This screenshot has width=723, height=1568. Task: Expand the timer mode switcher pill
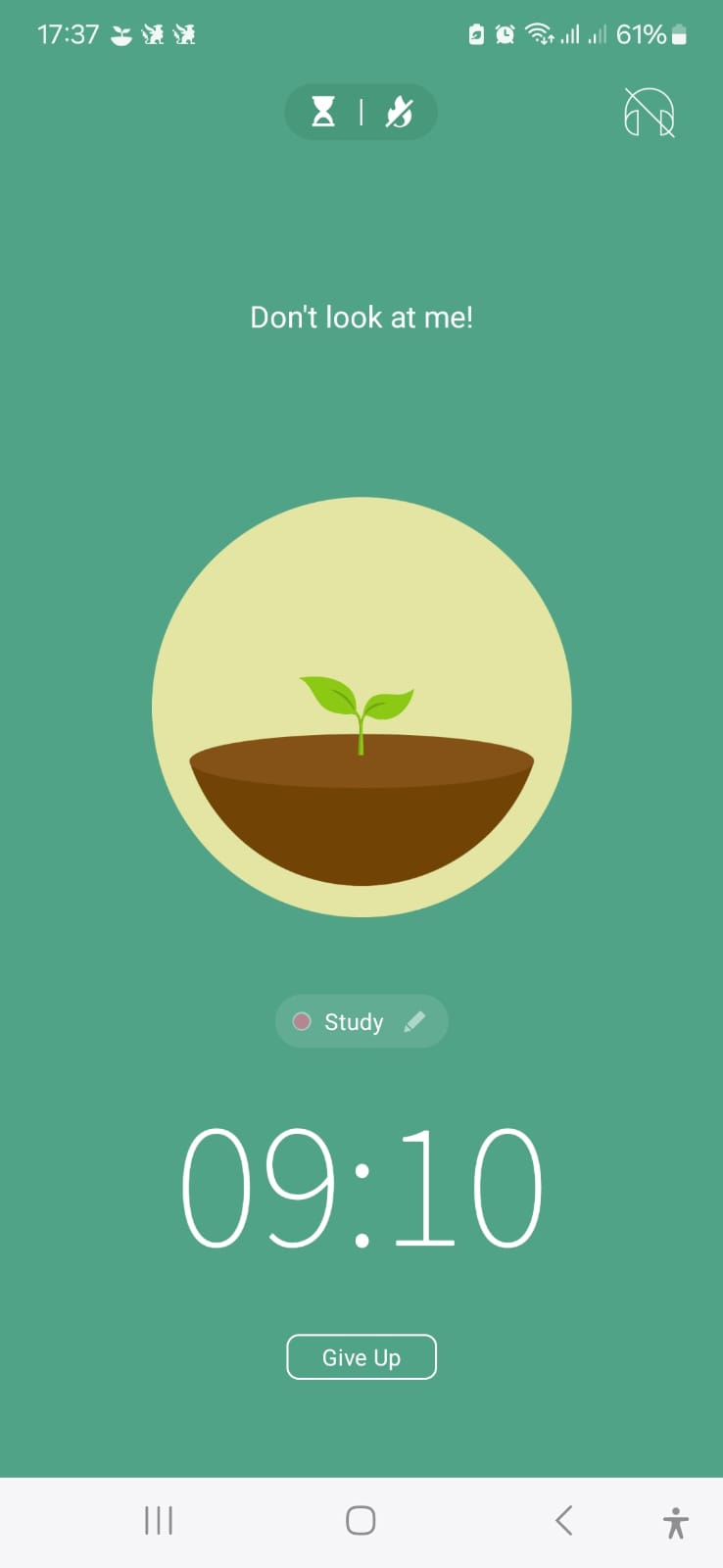(x=361, y=112)
